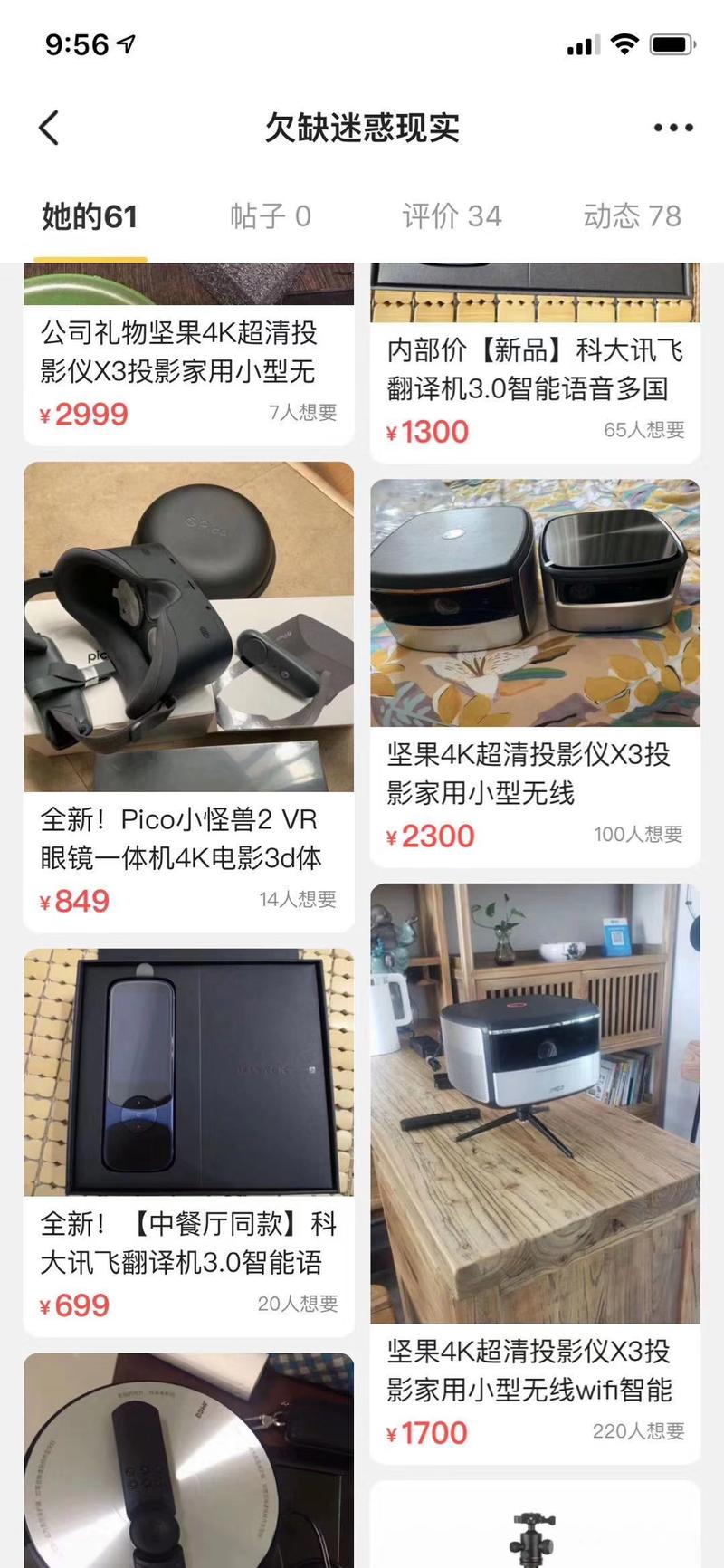Tap the seller name 欠缺迷惑现实 in header
724x1568 pixels.
coord(362,129)
